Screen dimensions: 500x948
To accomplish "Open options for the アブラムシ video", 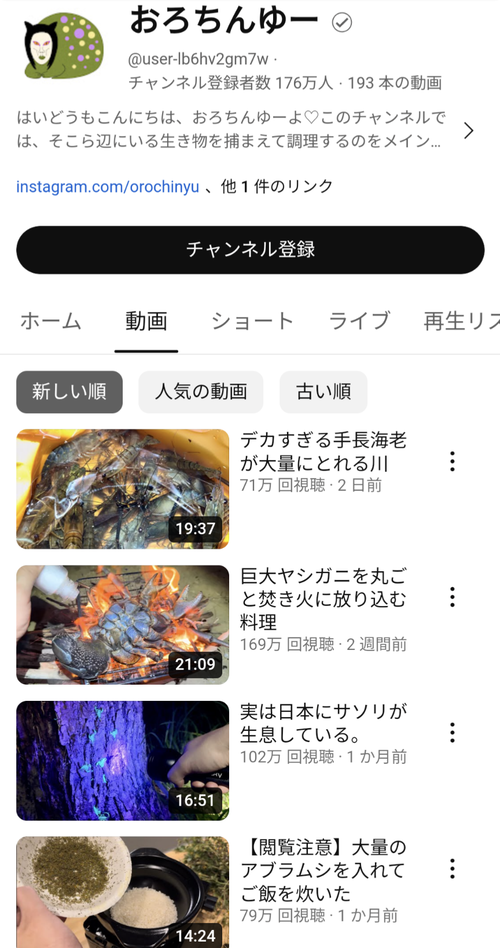I will coord(452,868).
